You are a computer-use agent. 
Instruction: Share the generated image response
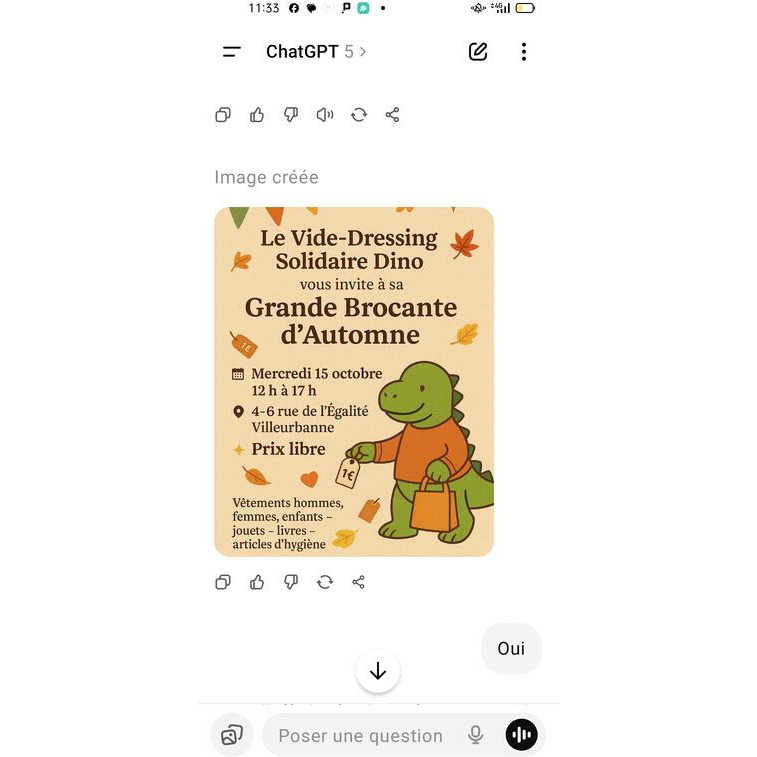click(359, 582)
